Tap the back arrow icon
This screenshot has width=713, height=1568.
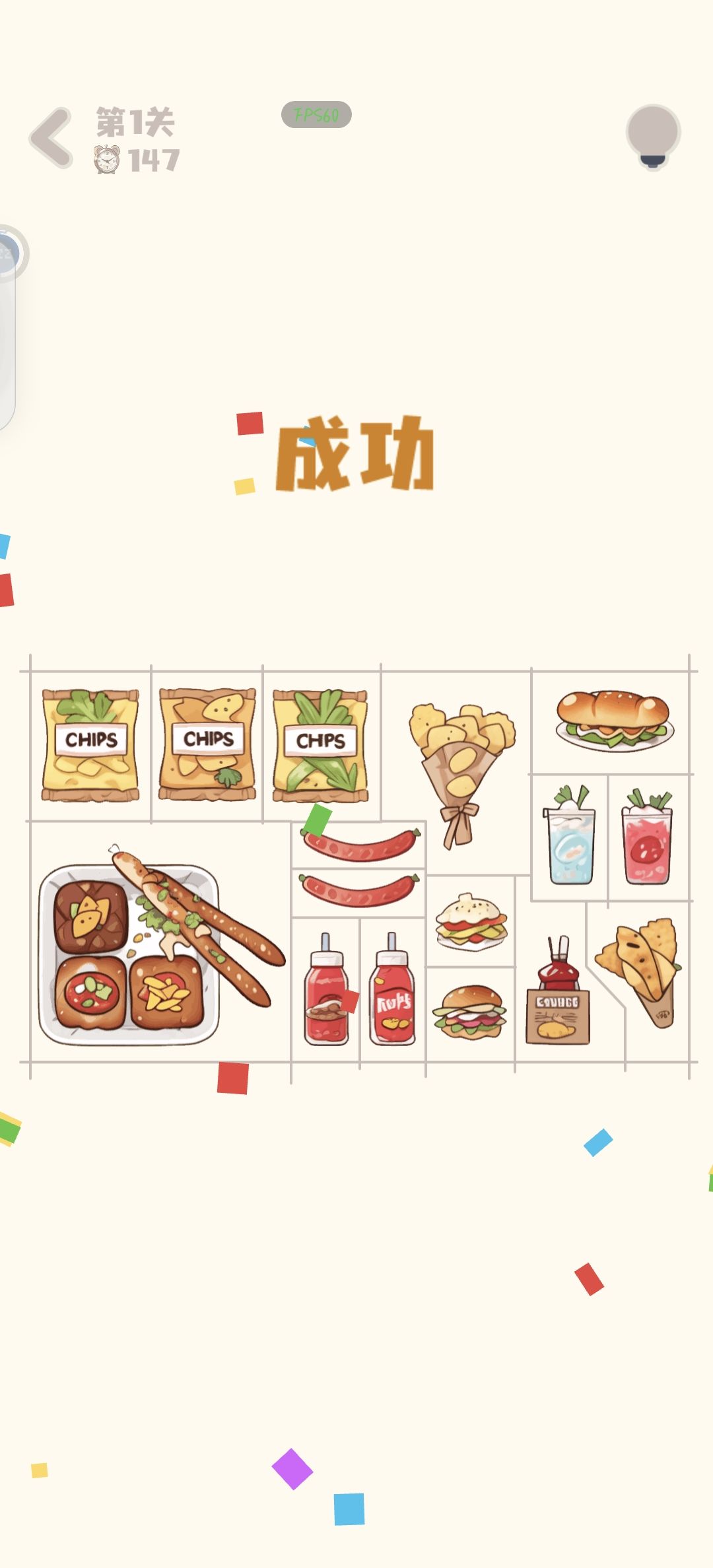tap(51, 137)
